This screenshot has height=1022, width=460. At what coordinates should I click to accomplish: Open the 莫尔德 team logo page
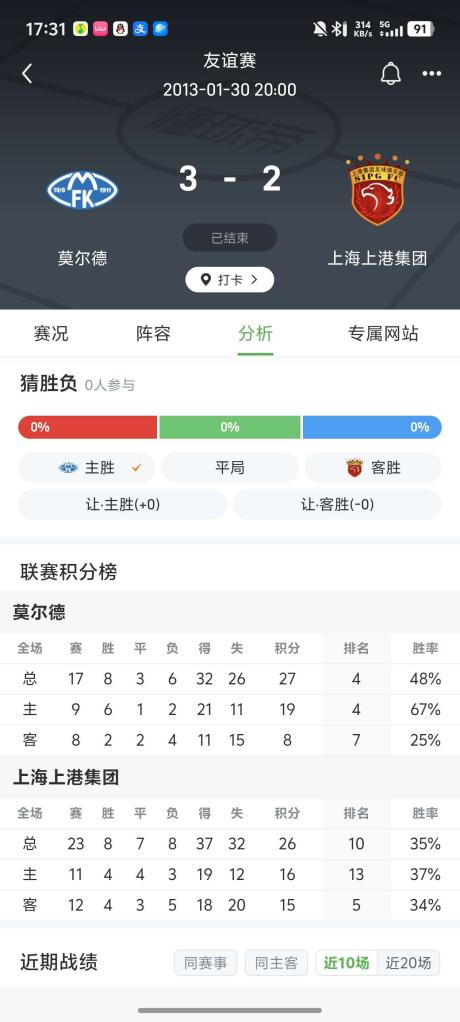(x=82, y=190)
